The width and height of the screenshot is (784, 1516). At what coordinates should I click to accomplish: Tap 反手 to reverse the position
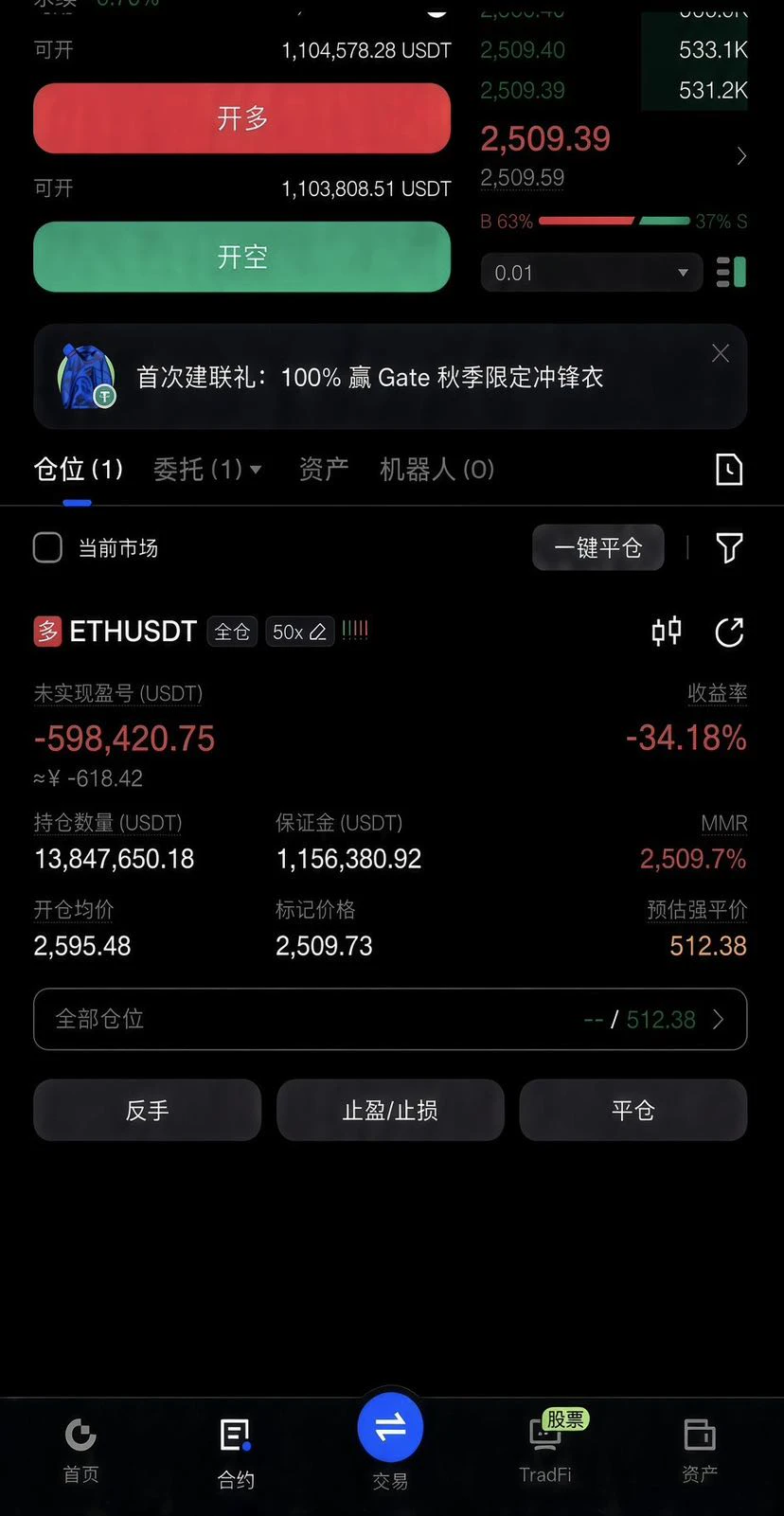click(x=148, y=1110)
